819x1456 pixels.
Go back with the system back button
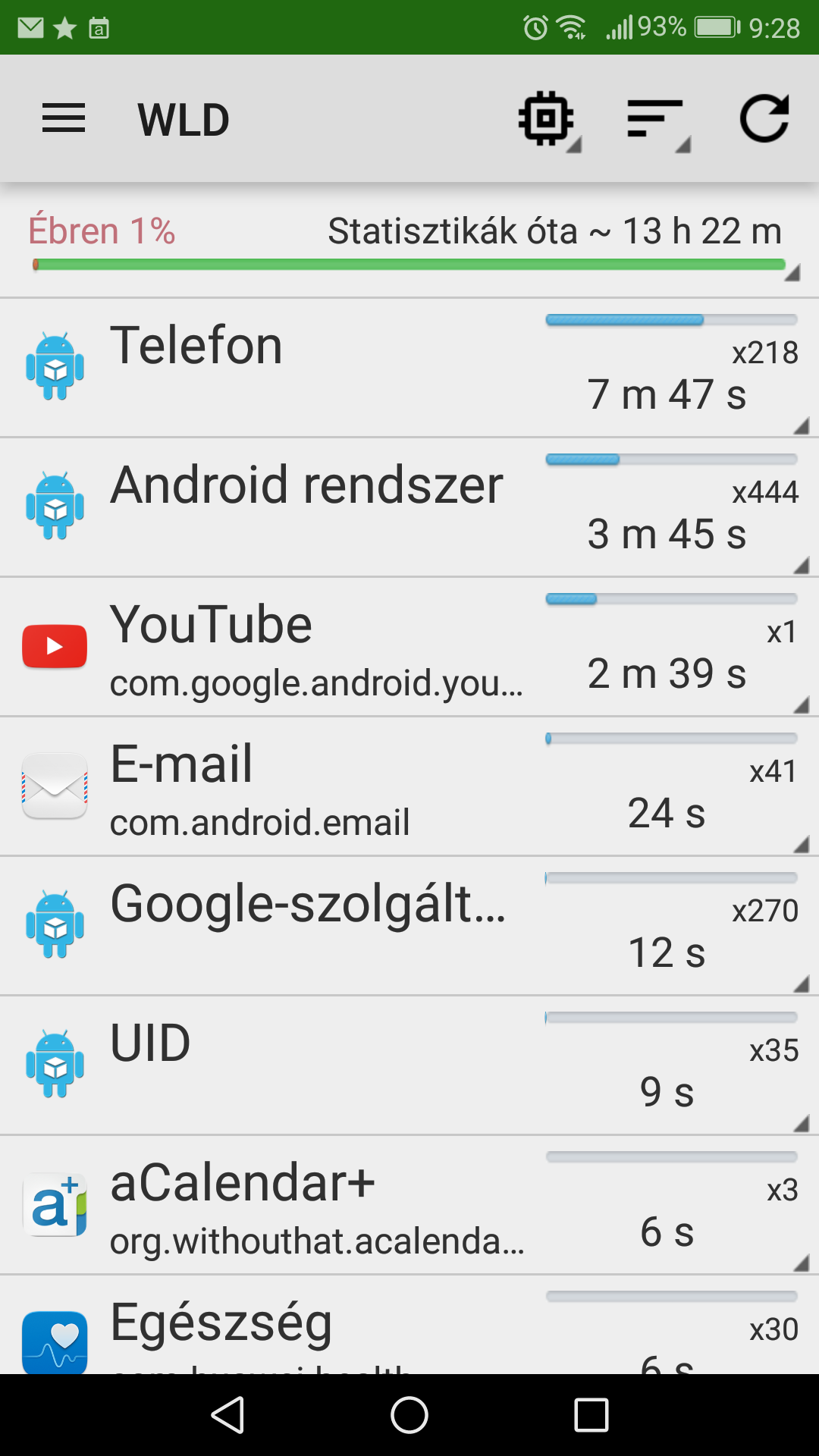click(x=227, y=1415)
